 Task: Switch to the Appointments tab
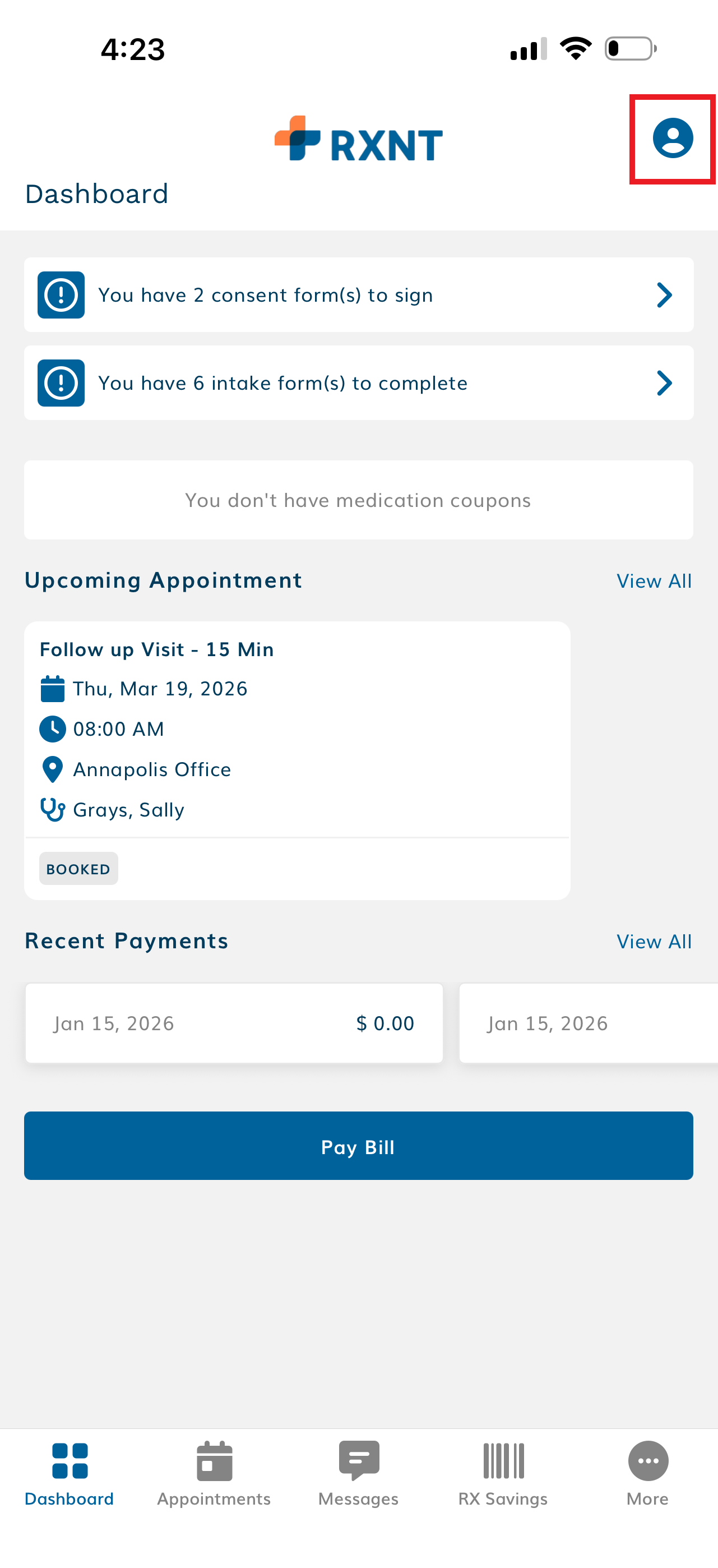tap(214, 1473)
